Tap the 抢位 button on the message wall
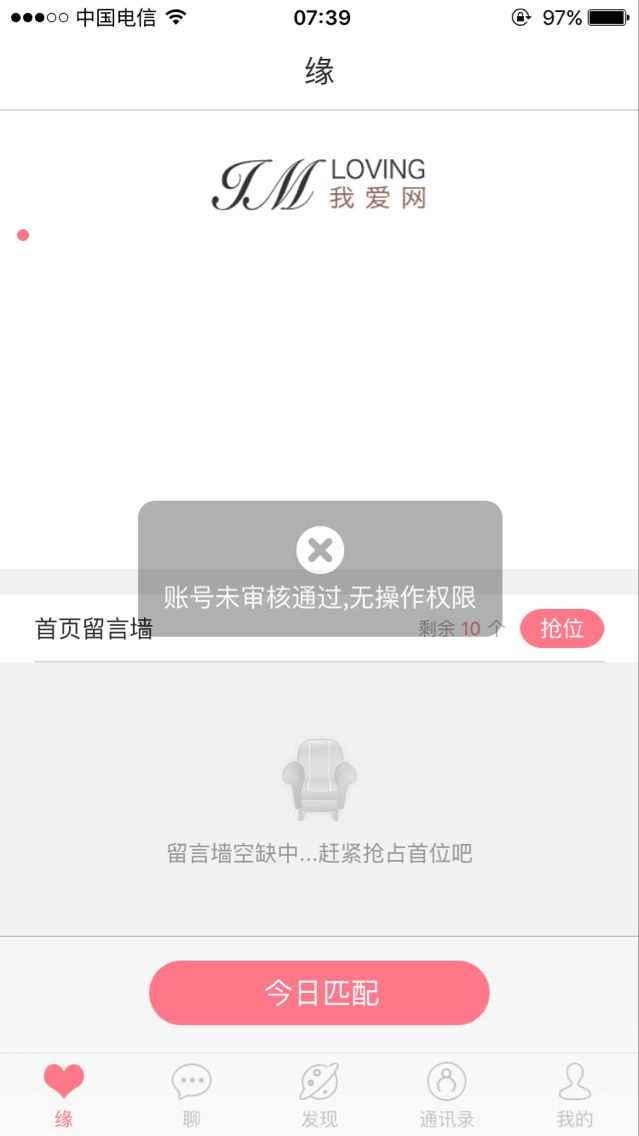 point(561,628)
